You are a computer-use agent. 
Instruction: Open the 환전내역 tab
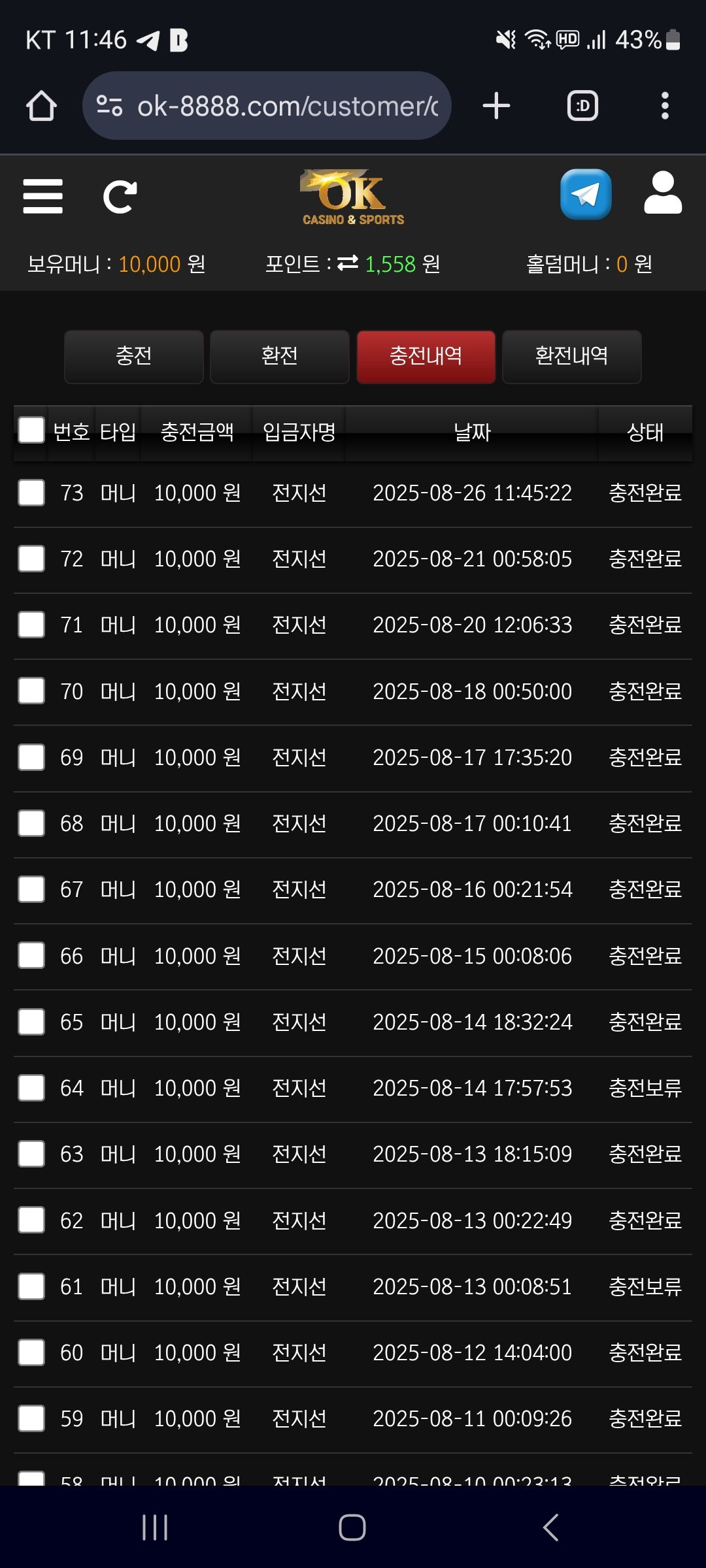point(571,356)
